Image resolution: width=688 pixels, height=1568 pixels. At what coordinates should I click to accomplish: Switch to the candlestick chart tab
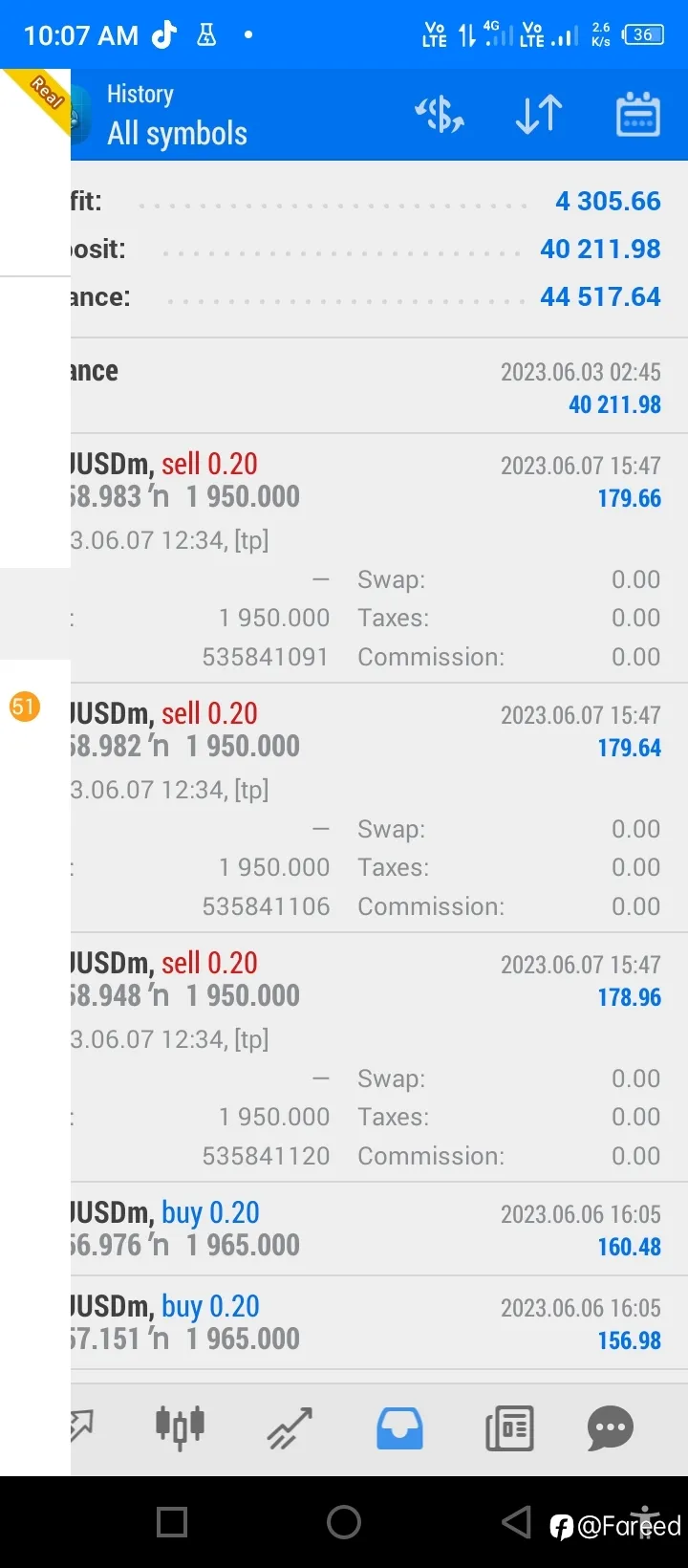[x=180, y=1428]
